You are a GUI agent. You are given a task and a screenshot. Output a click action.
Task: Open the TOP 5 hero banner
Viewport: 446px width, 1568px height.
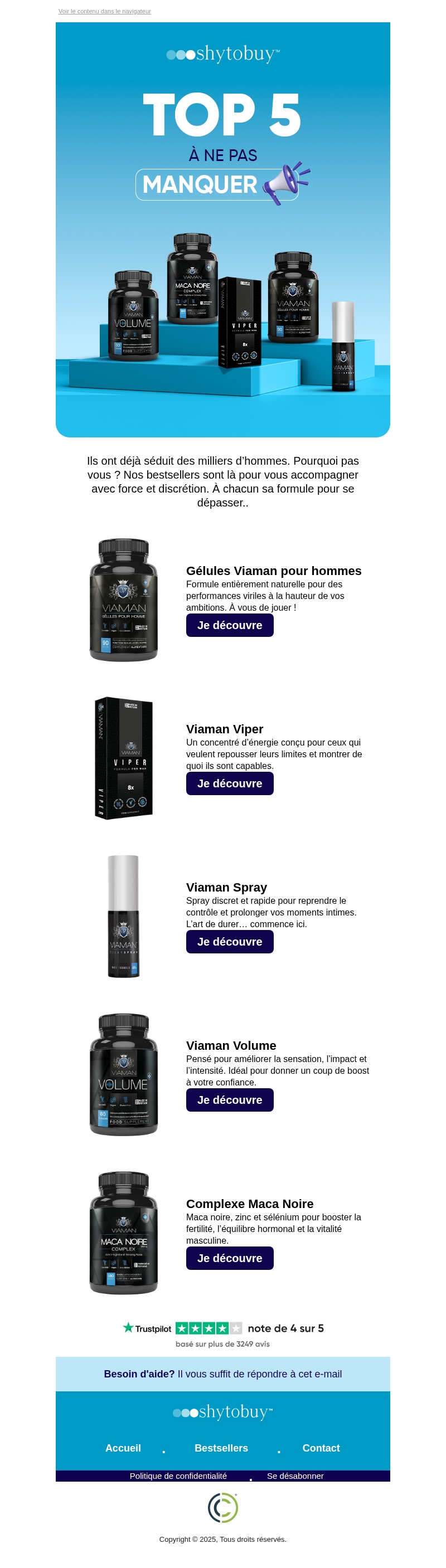click(x=222, y=230)
